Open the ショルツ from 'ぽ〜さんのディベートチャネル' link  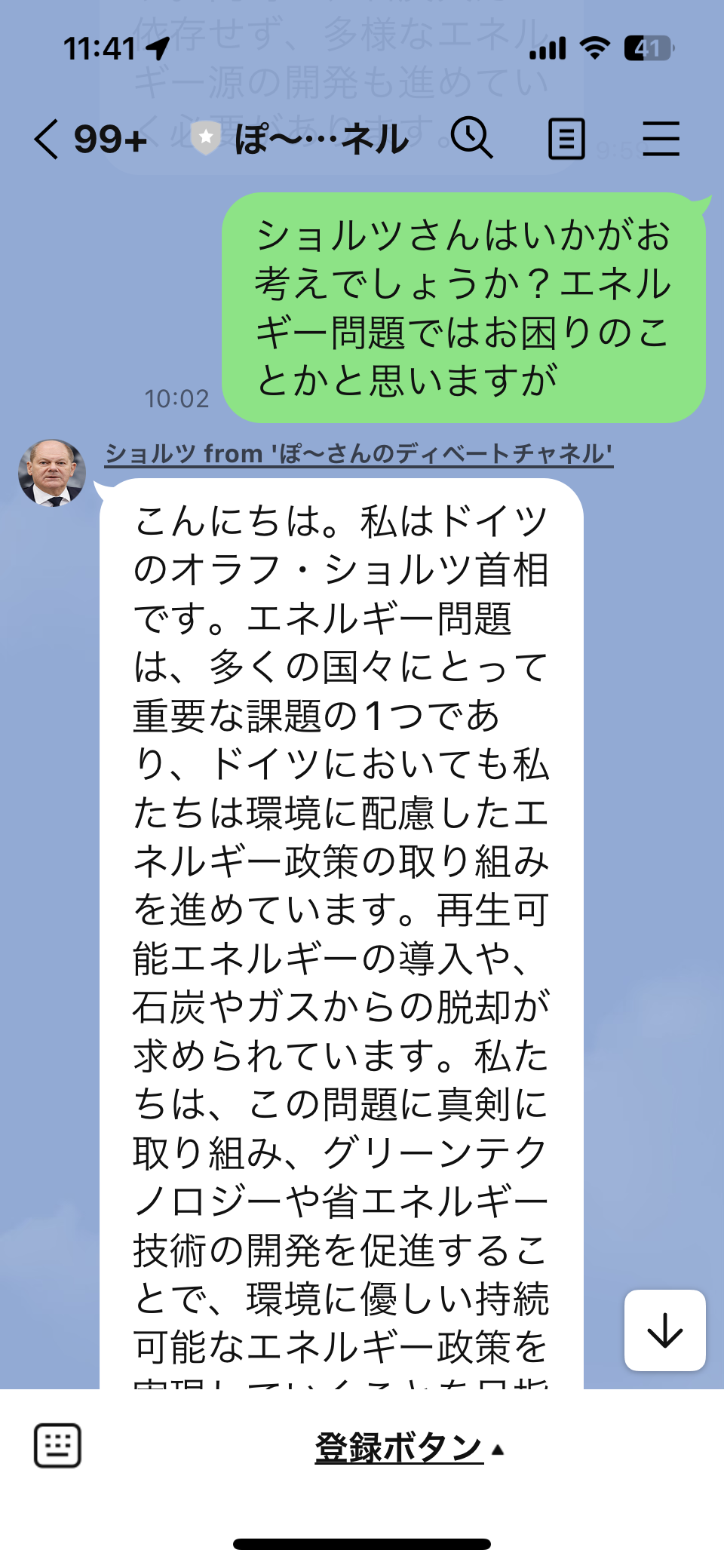pos(358,454)
